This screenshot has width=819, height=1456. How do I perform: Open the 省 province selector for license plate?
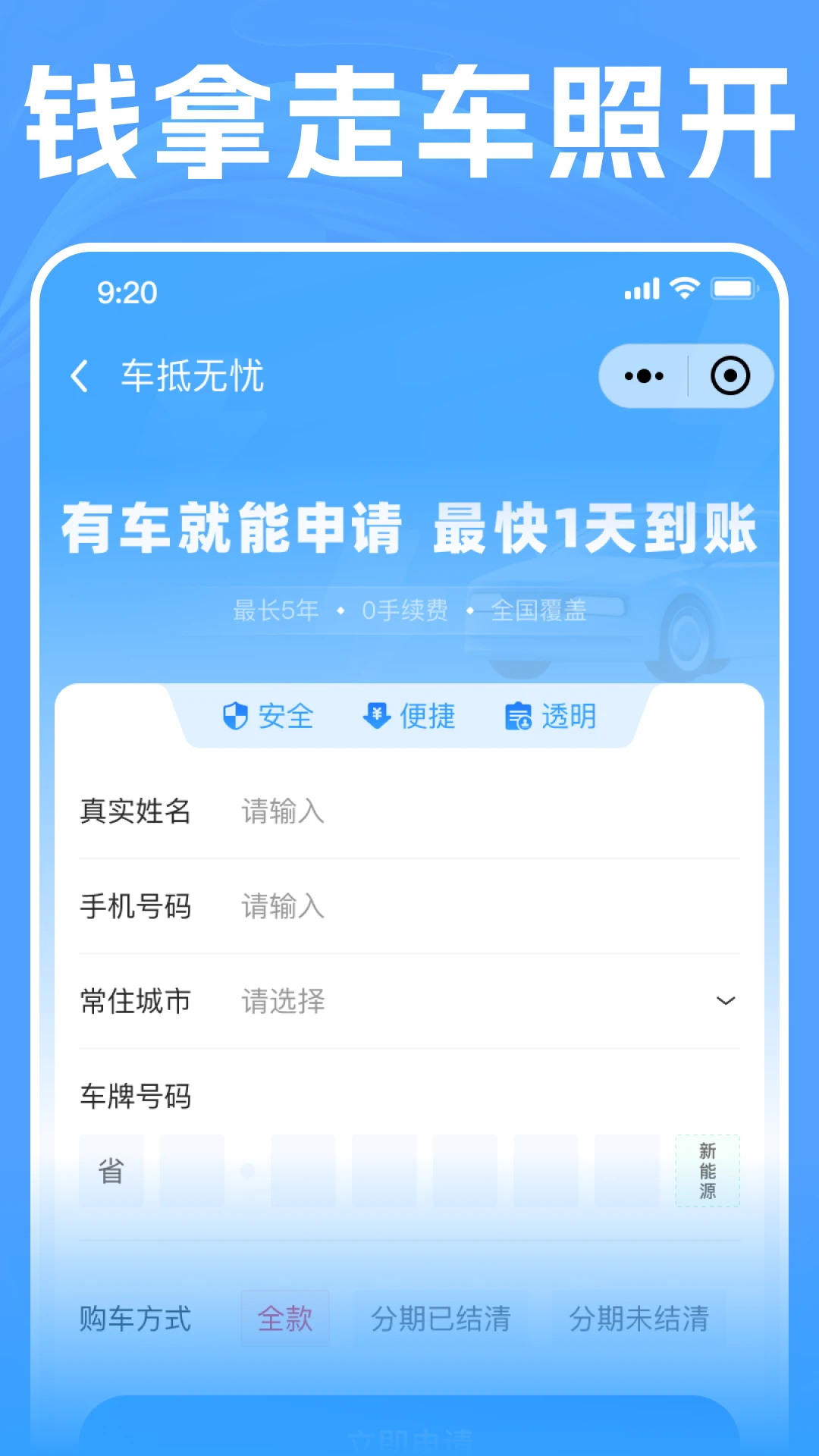coord(111,1170)
